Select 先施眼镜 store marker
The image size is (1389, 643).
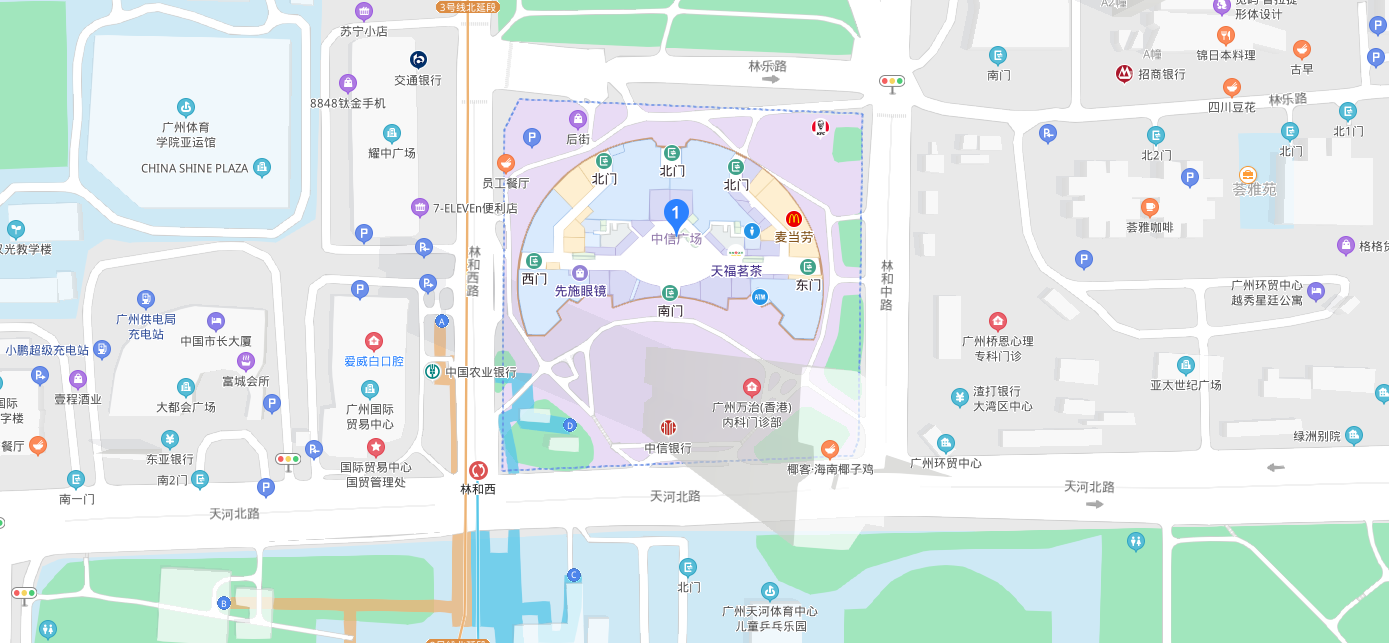point(579,273)
